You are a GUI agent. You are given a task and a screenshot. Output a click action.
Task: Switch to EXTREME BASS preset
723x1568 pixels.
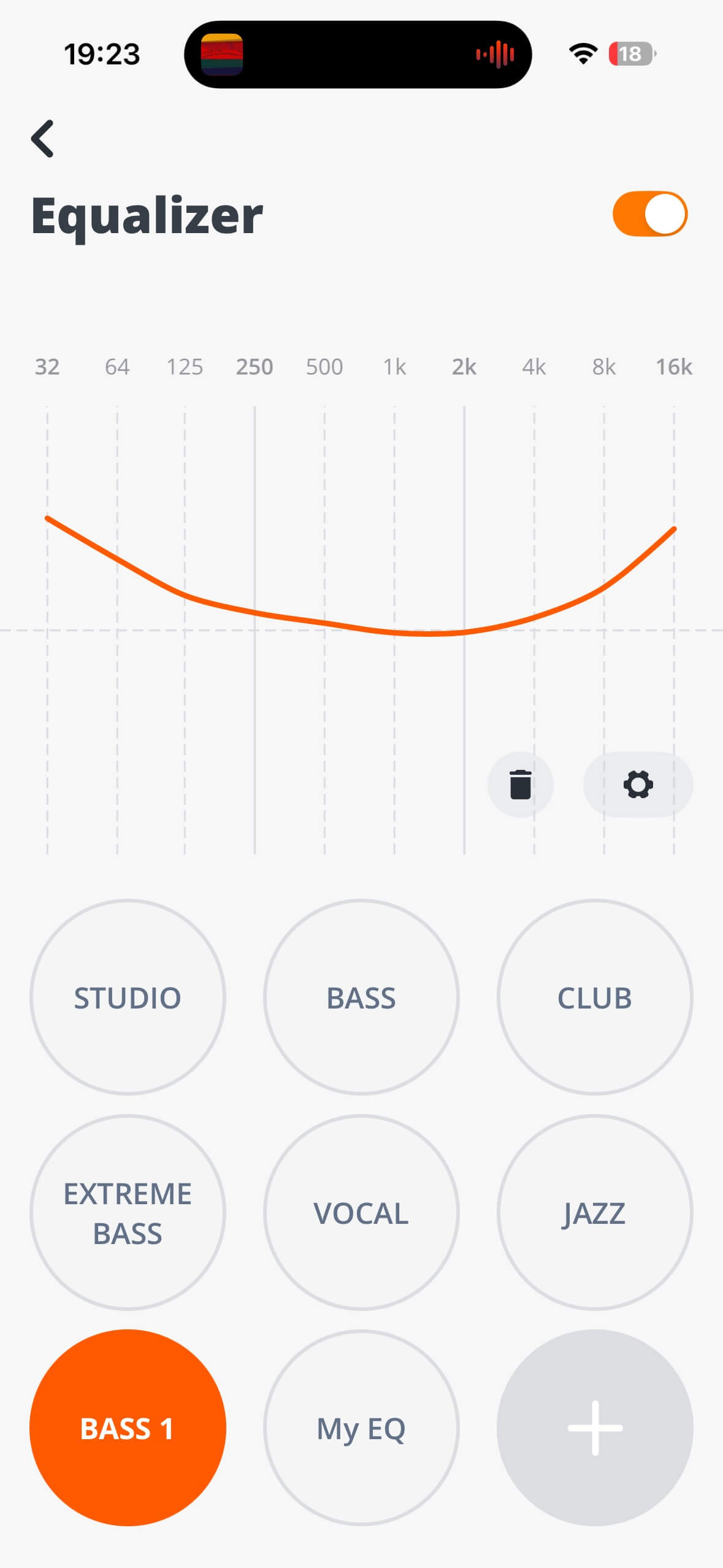(x=128, y=1213)
